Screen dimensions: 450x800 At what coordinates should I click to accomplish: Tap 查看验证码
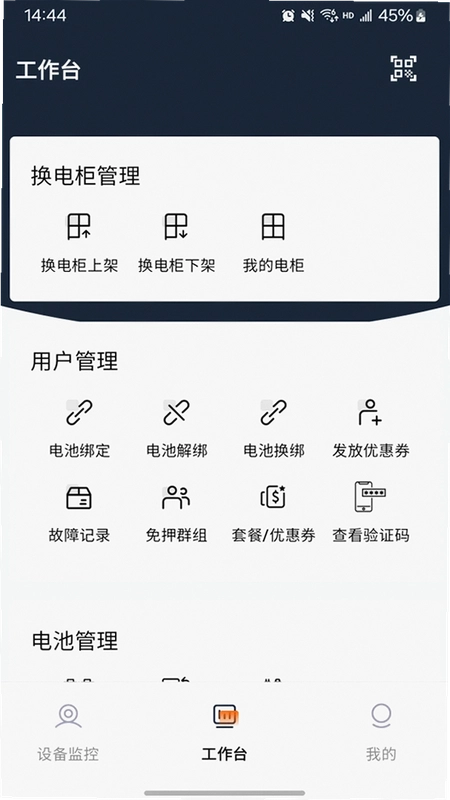pyautogui.click(x=370, y=513)
